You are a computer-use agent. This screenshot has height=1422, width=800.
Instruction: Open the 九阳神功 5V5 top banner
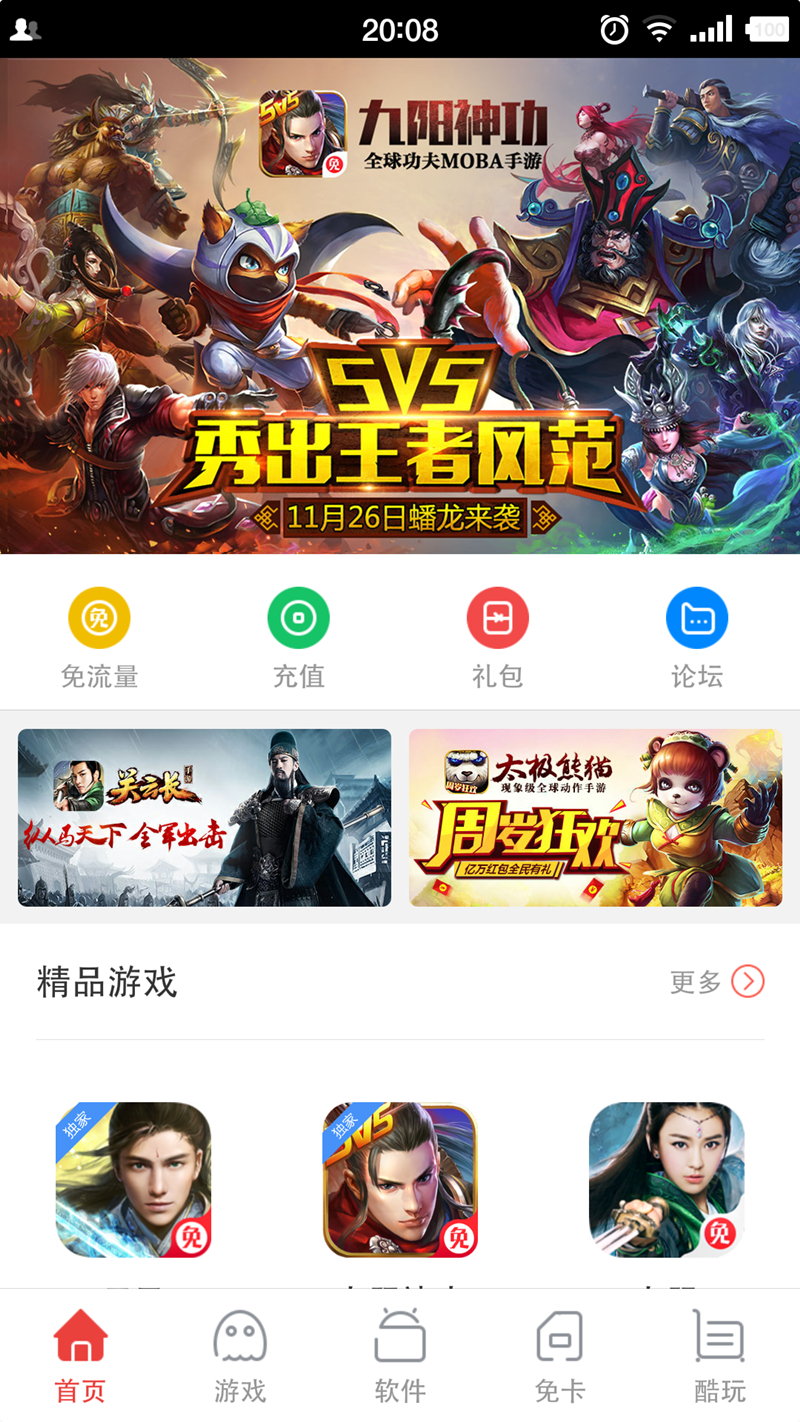(x=400, y=305)
